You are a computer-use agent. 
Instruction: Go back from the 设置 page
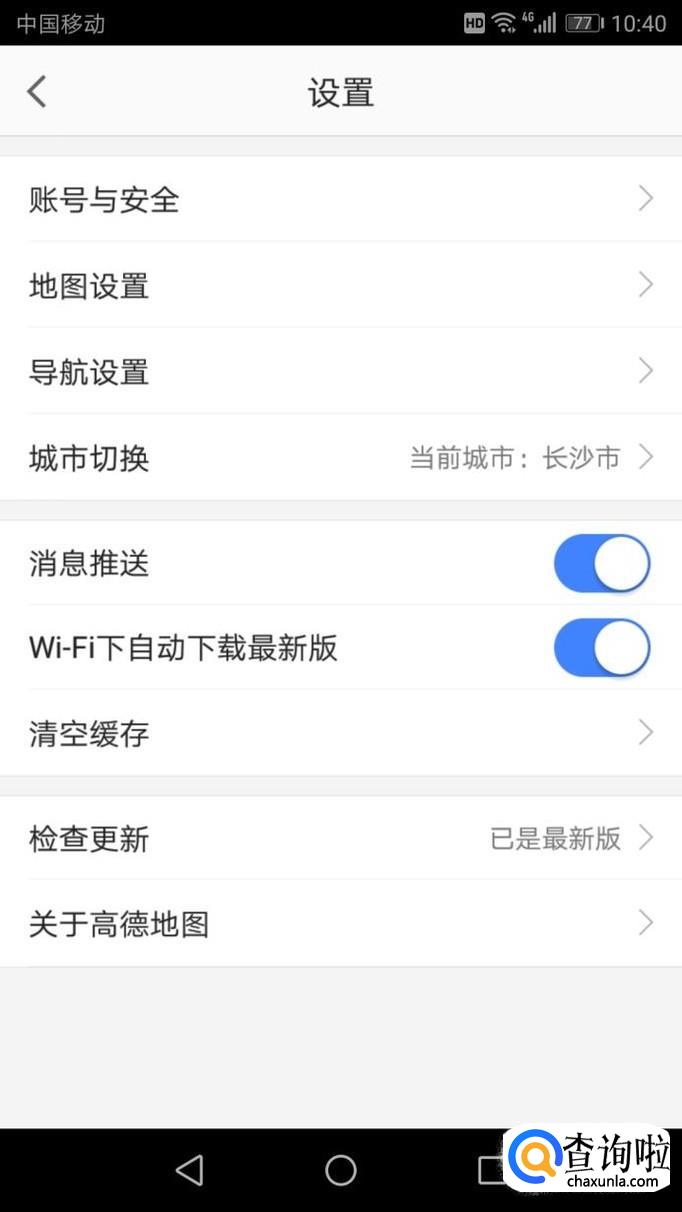pyautogui.click(x=37, y=92)
